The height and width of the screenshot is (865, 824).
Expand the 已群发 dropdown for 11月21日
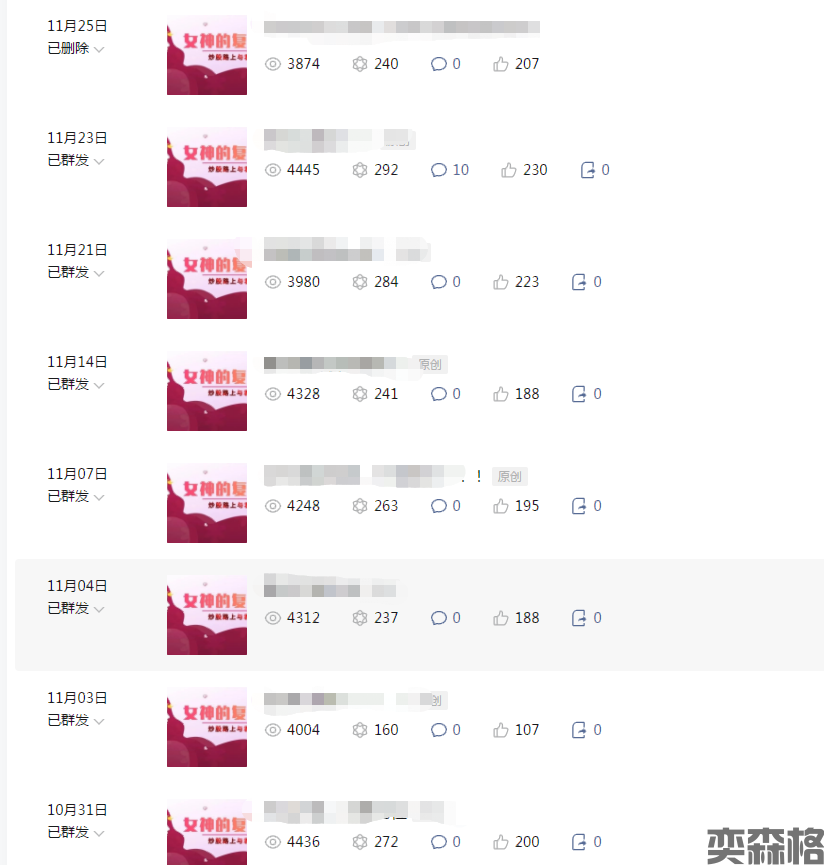click(x=99, y=273)
